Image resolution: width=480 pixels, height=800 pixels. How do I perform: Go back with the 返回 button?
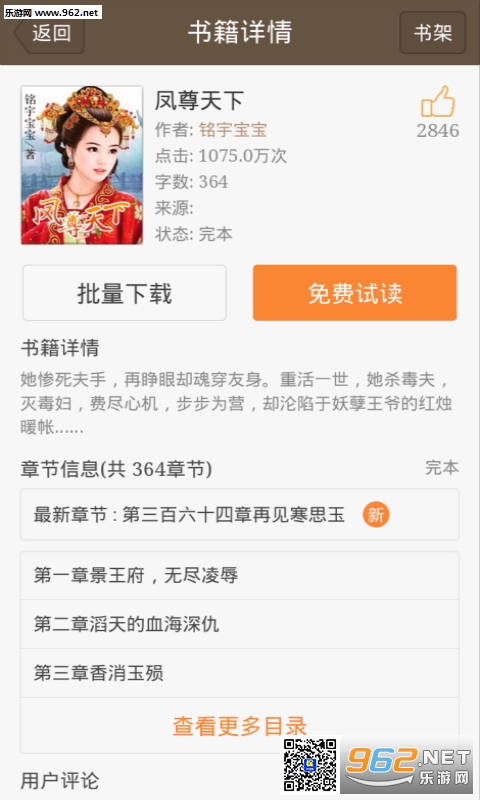click(49, 33)
